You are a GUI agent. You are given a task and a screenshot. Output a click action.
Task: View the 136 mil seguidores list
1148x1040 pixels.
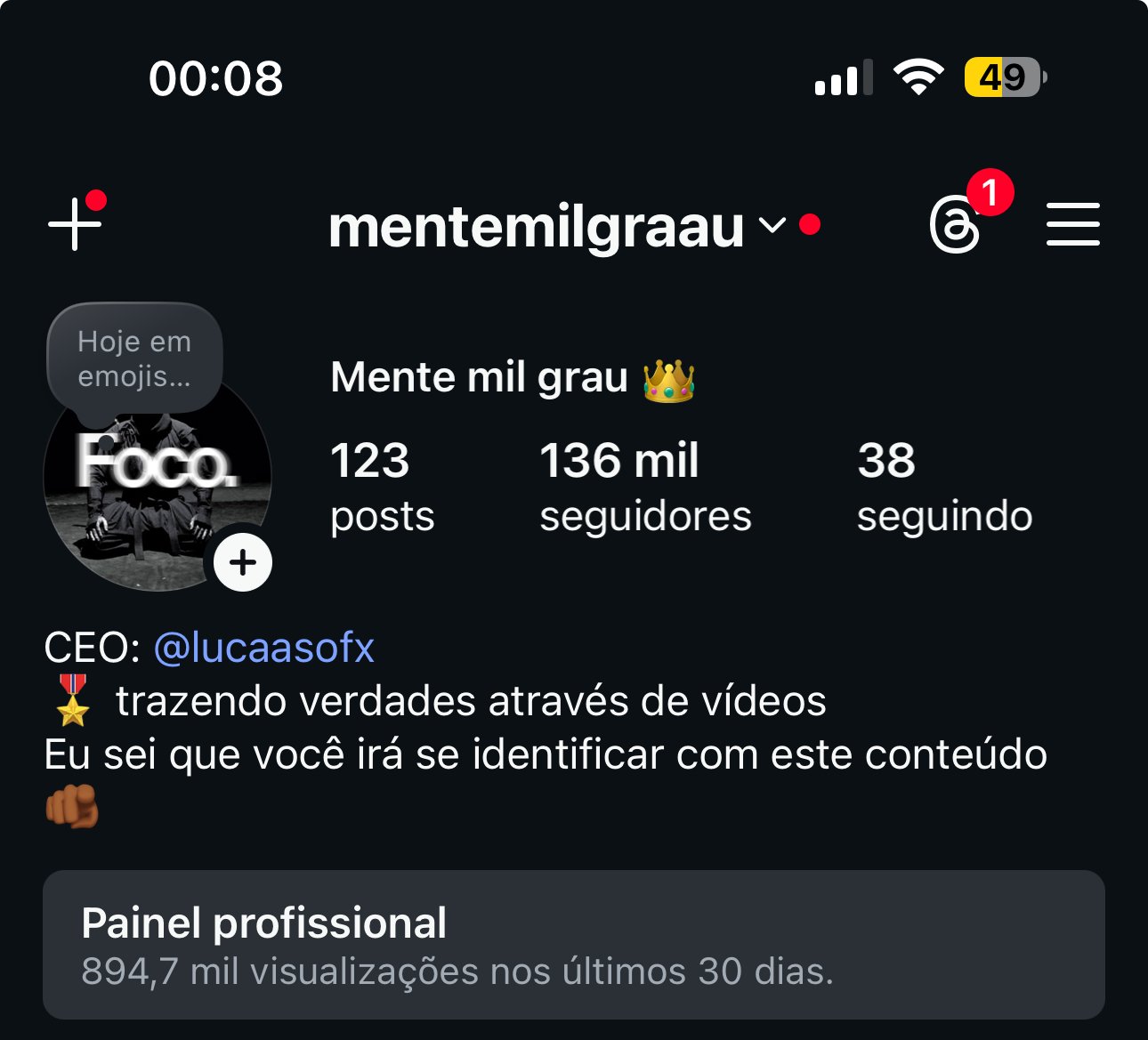[644, 488]
